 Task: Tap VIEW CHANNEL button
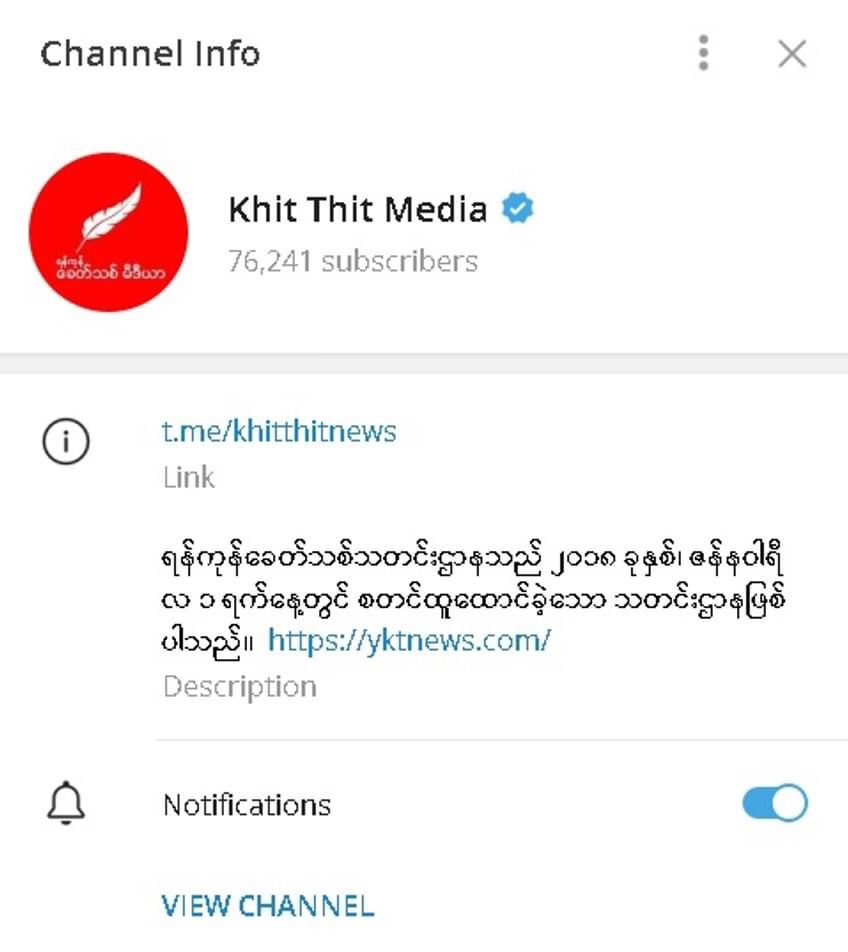pyautogui.click(x=267, y=906)
